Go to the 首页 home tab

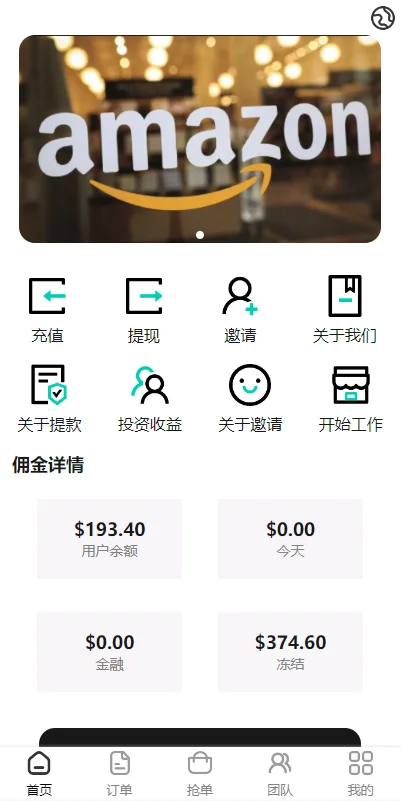pyautogui.click(x=39, y=773)
